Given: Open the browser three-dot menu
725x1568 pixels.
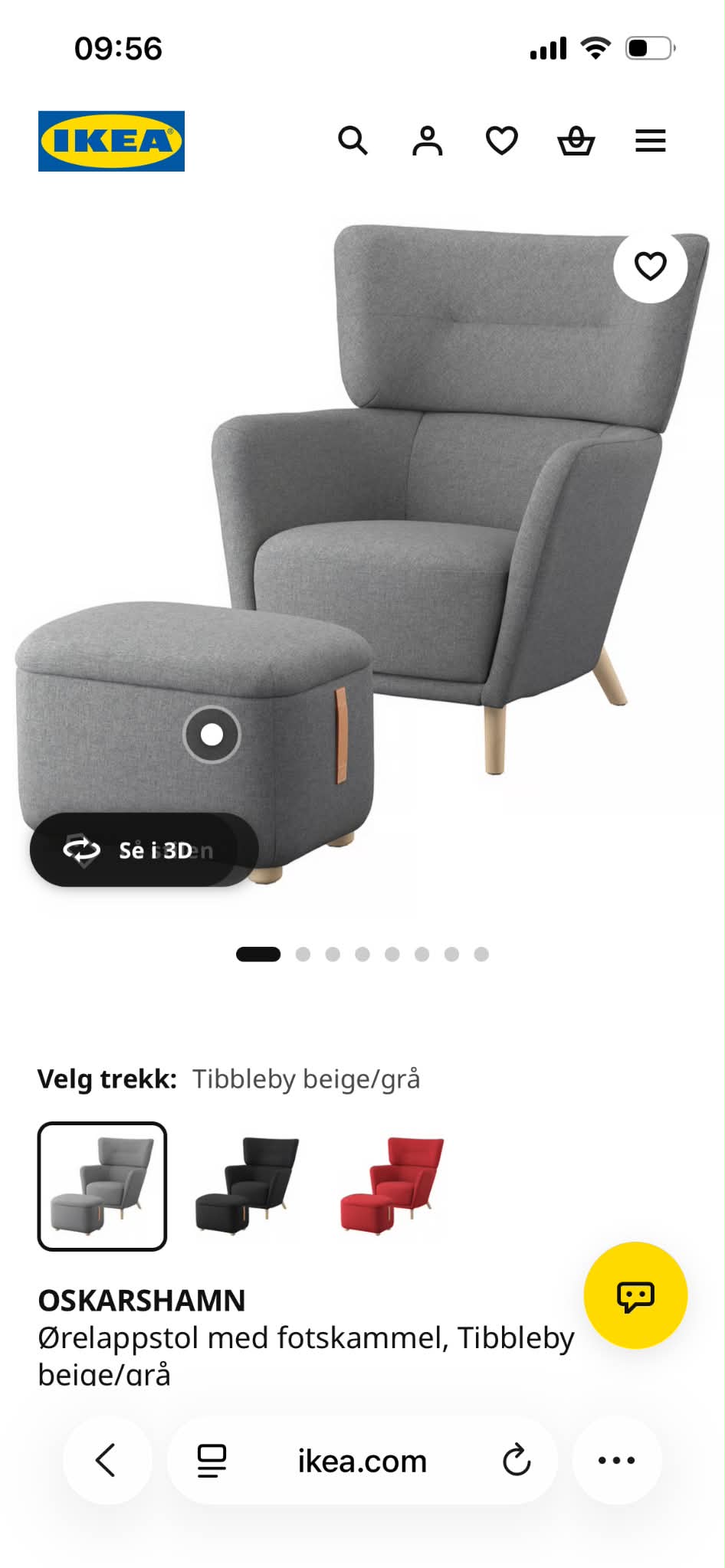Looking at the screenshot, I should 616,1460.
